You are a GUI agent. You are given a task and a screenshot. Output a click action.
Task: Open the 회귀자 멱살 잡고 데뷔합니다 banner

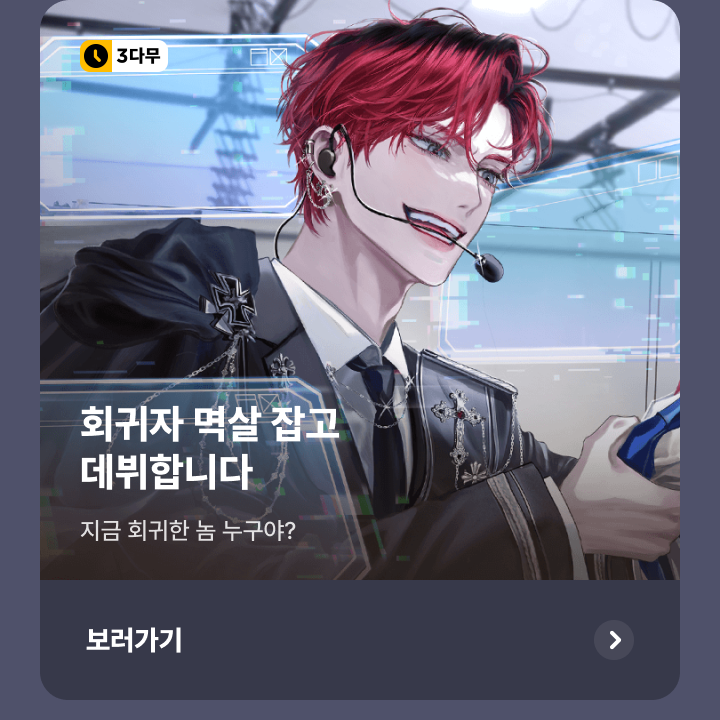360,300
